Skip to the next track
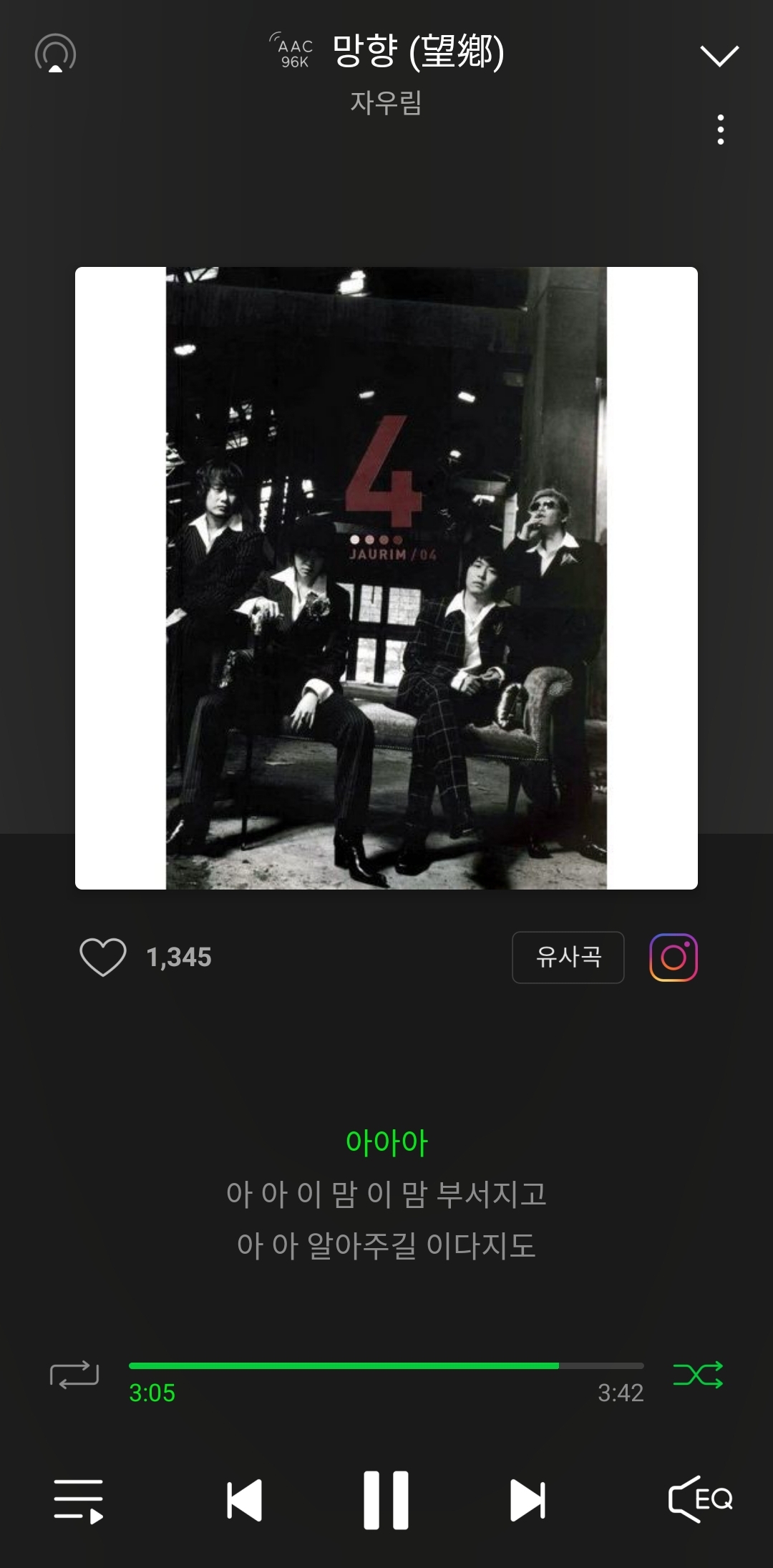The image size is (773, 1568). 528,1500
